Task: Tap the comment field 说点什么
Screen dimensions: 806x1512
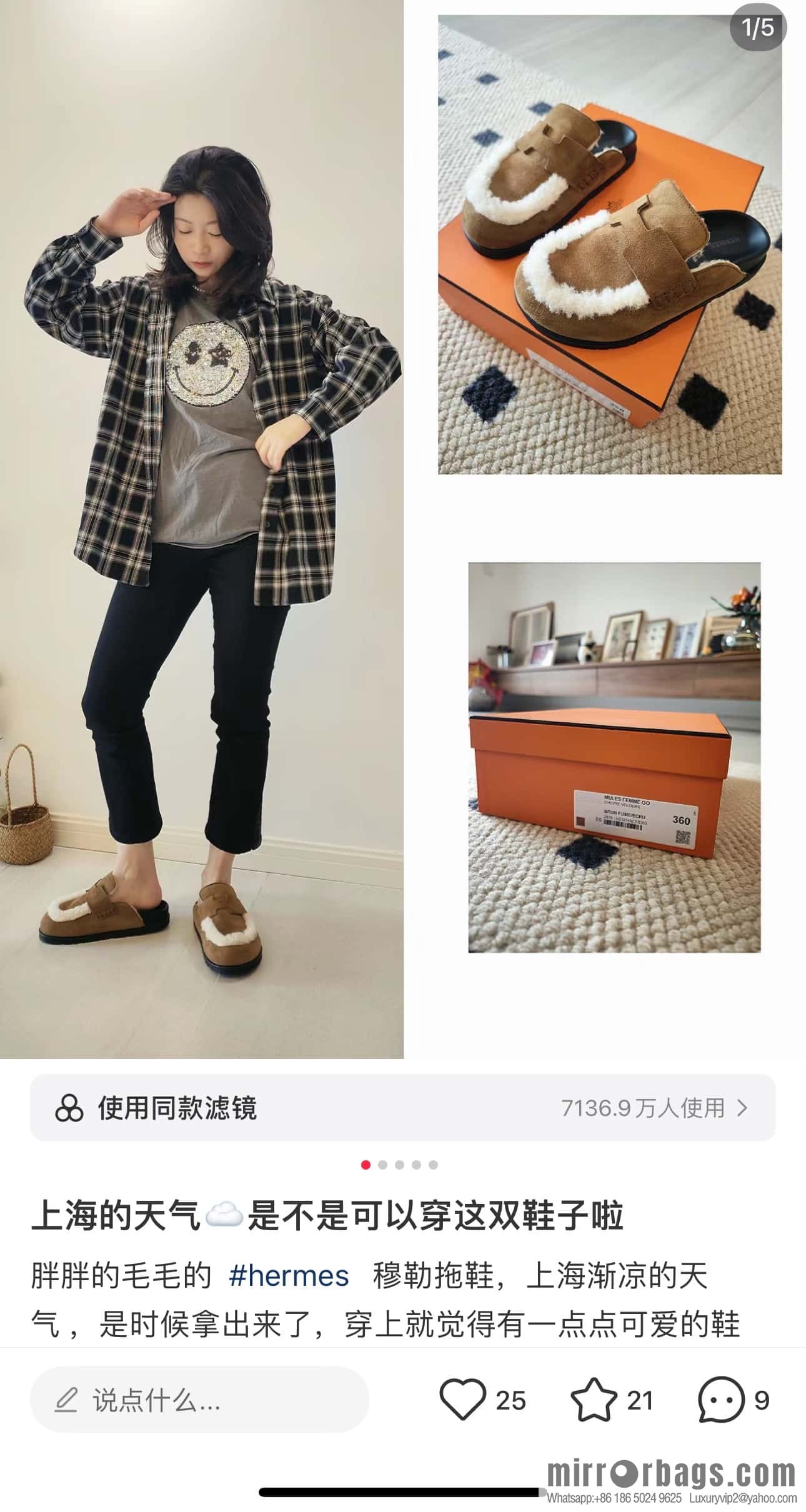Action: click(x=199, y=1400)
